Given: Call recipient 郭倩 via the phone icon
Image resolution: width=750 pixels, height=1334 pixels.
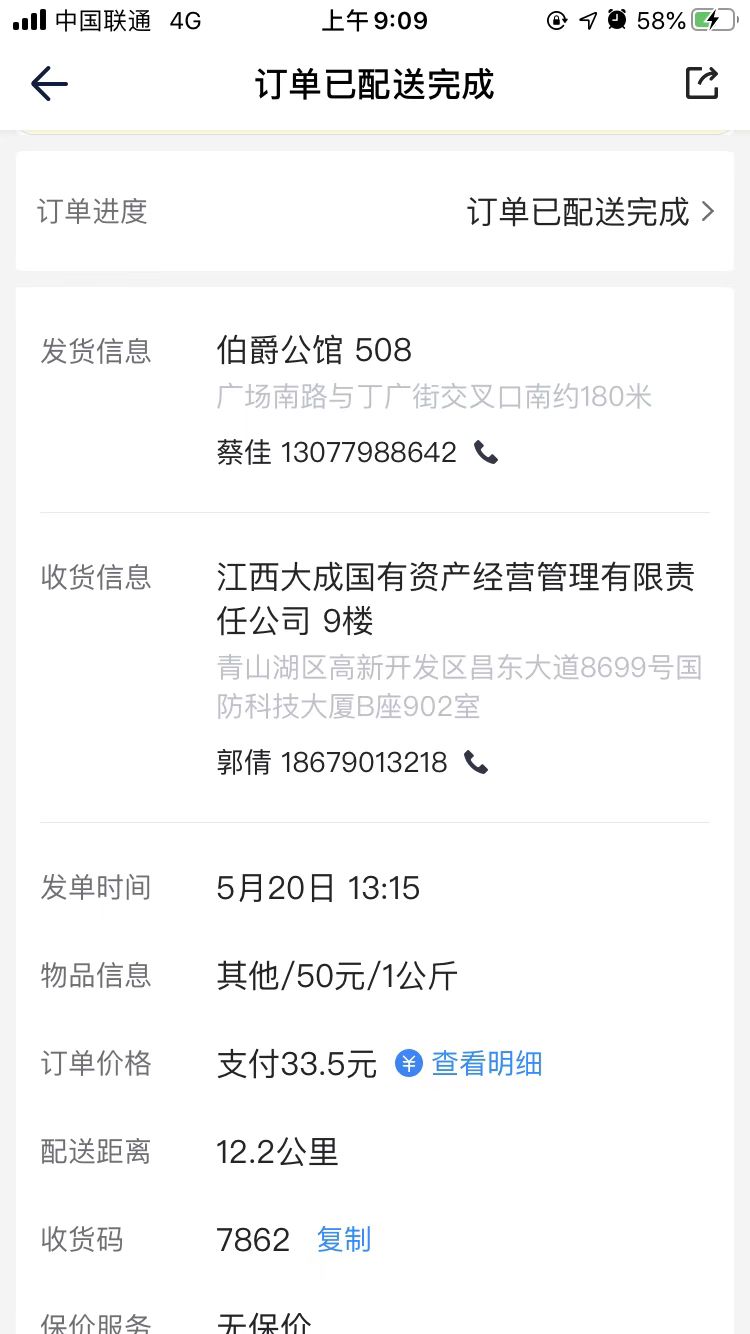Looking at the screenshot, I should (476, 763).
